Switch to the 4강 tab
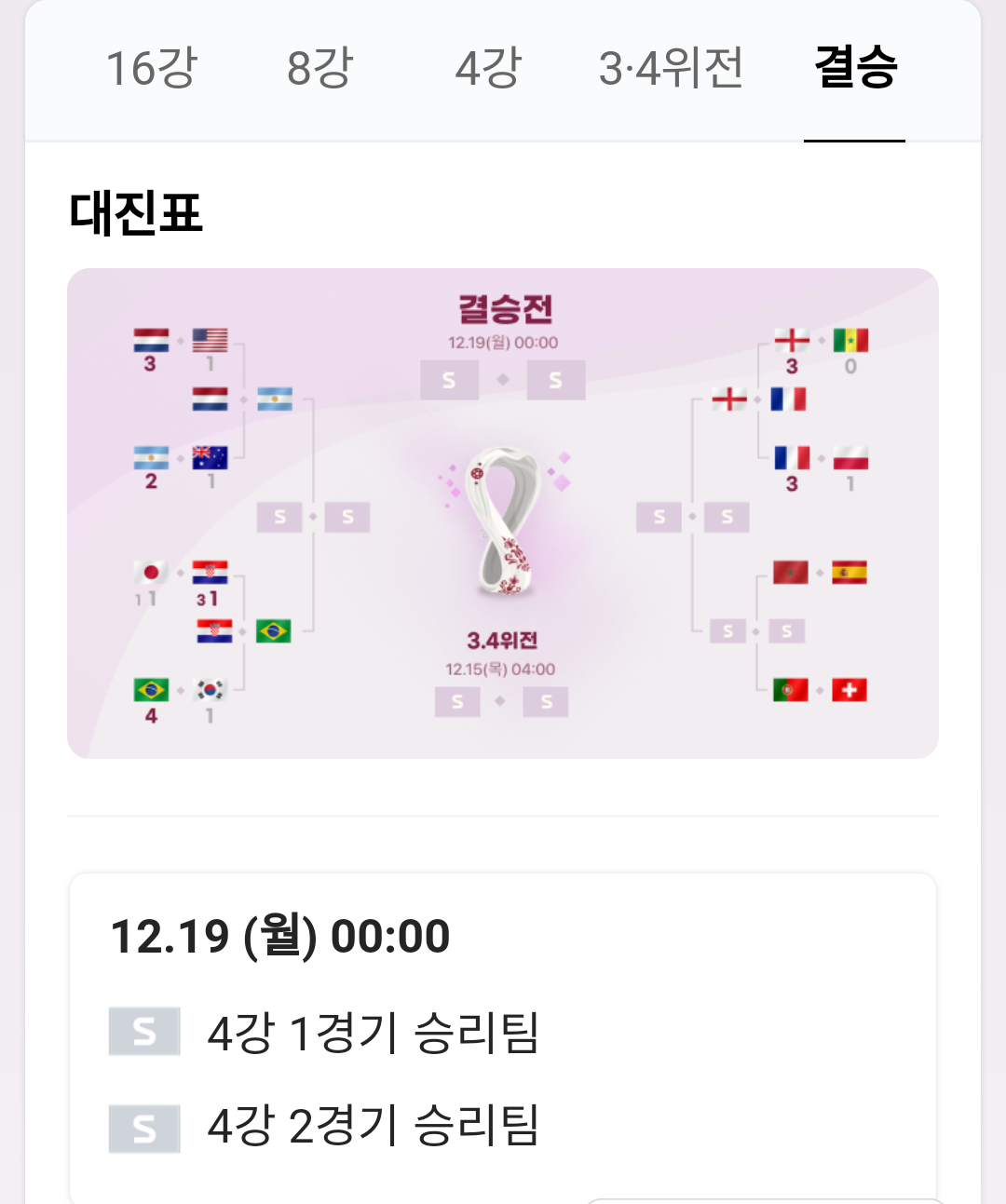1006x1204 pixels. [x=487, y=68]
